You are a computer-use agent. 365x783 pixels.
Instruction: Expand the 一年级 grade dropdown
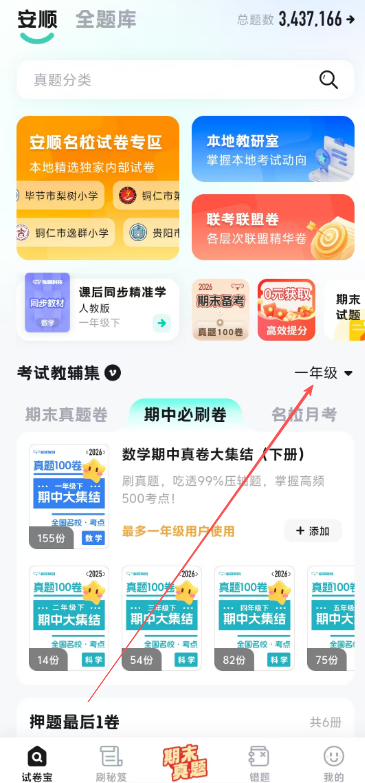pos(324,373)
